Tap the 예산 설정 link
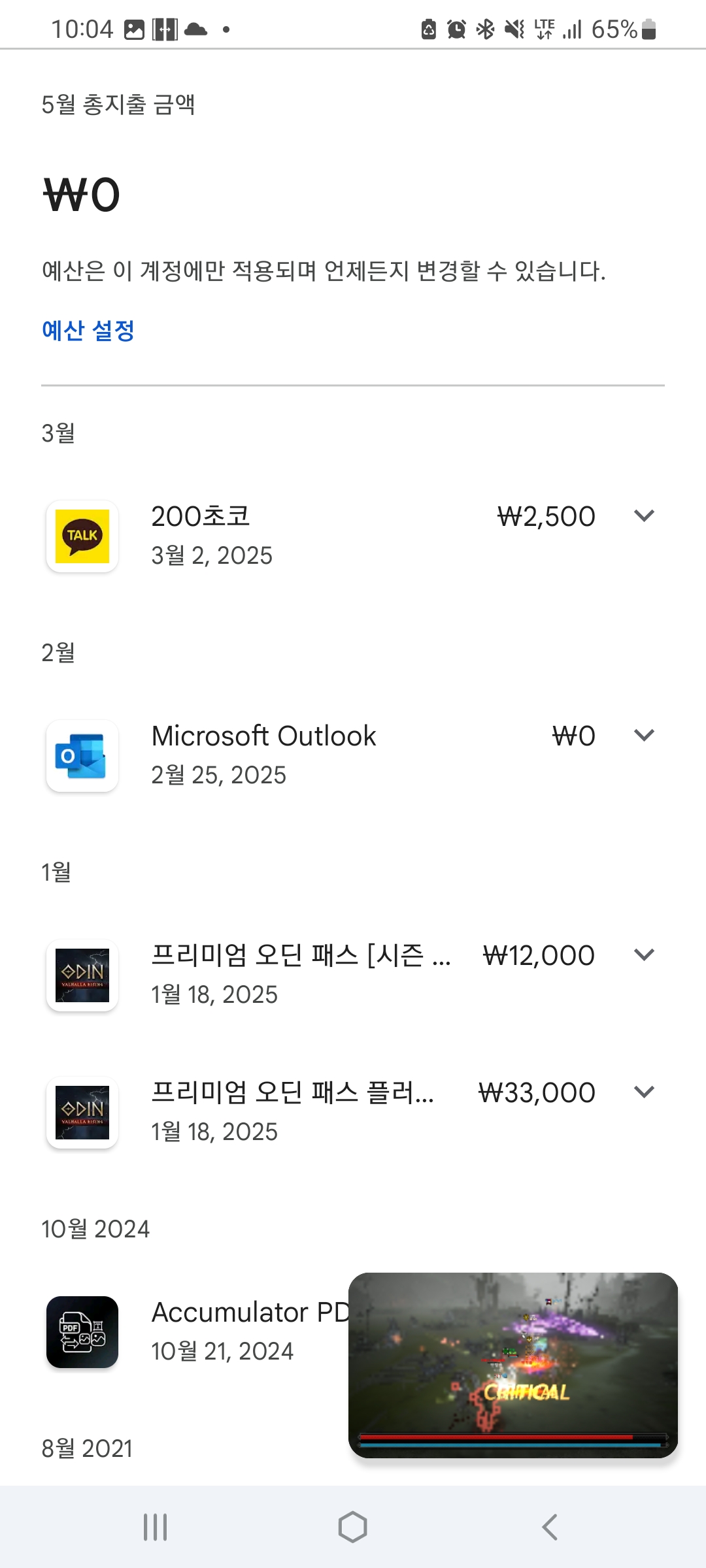The width and height of the screenshot is (706, 1568). (x=88, y=331)
